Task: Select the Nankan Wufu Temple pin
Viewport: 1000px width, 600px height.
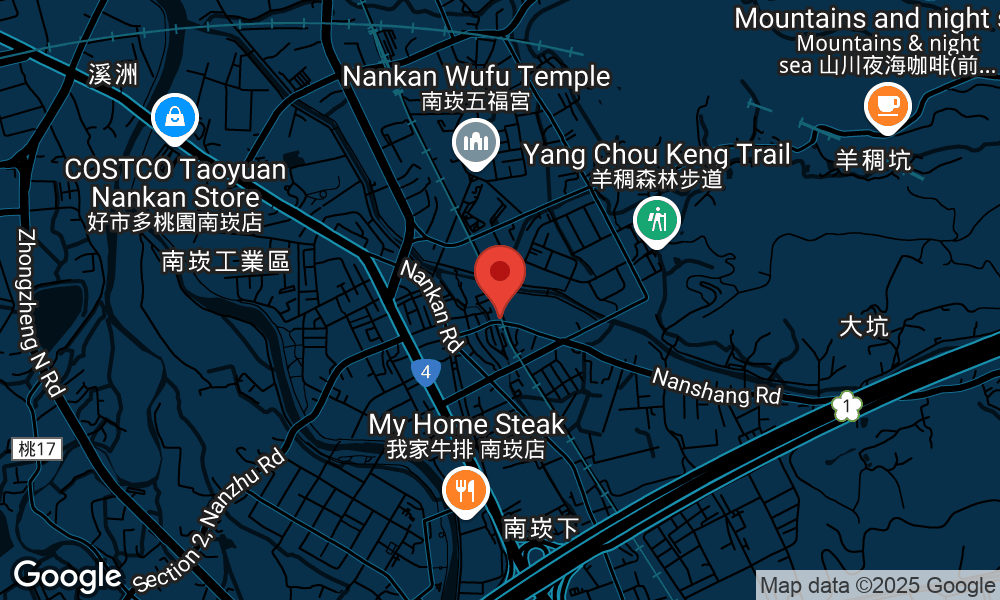Action: point(476,142)
